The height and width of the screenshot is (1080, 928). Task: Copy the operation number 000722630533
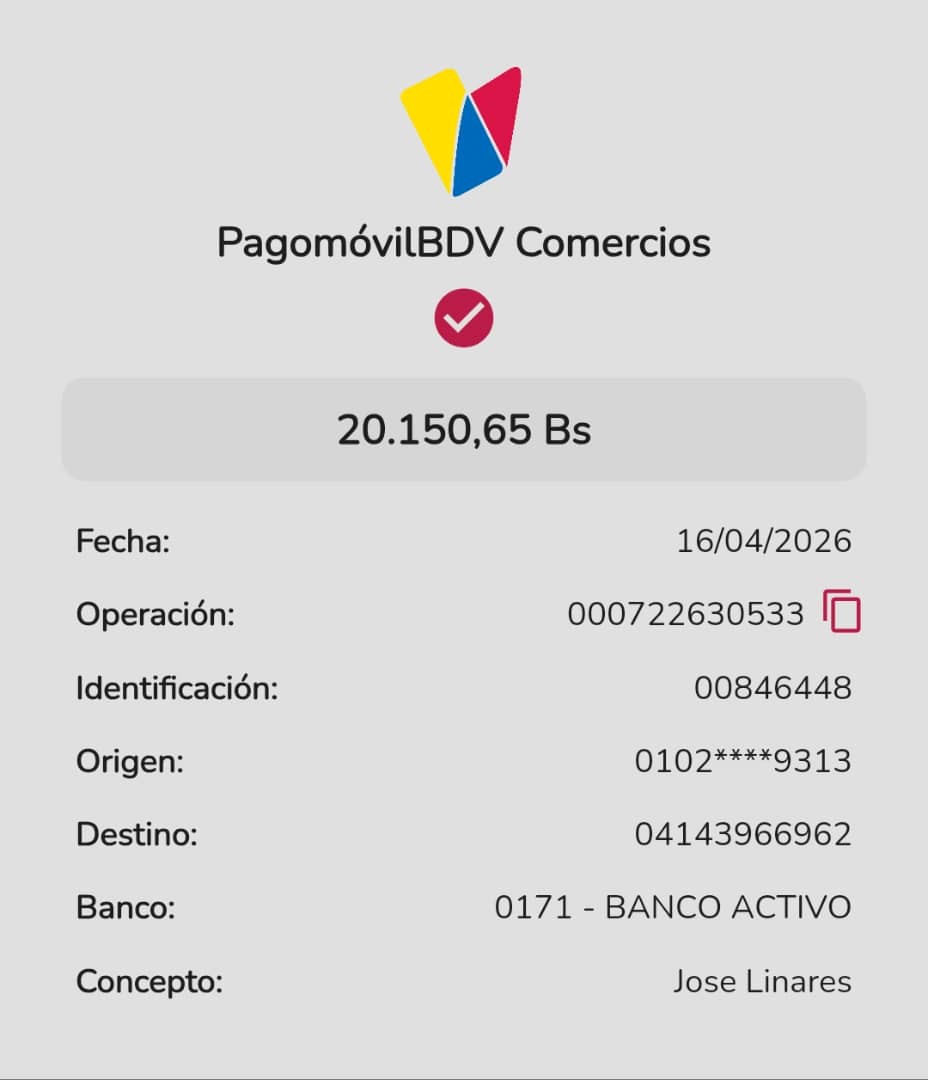click(842, 611)
